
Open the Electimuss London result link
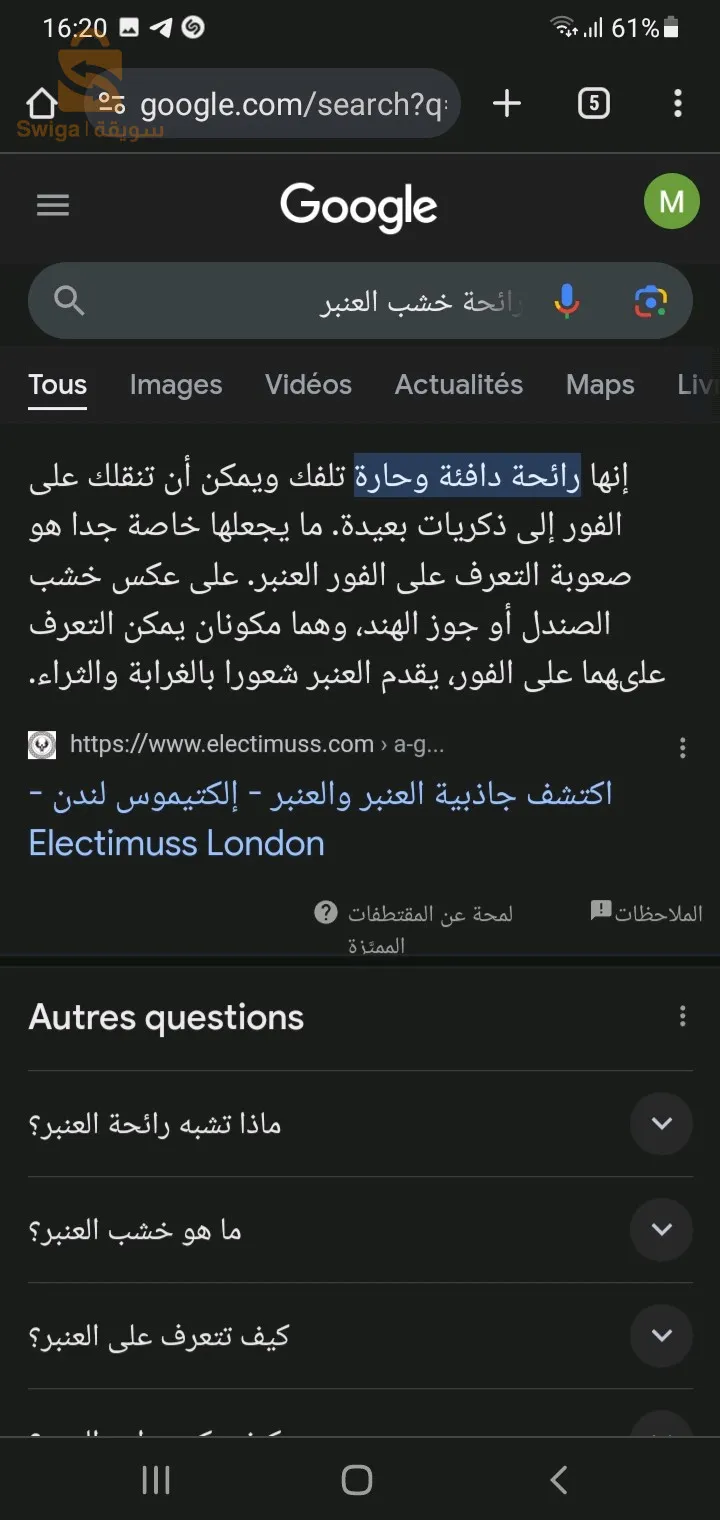320,818
